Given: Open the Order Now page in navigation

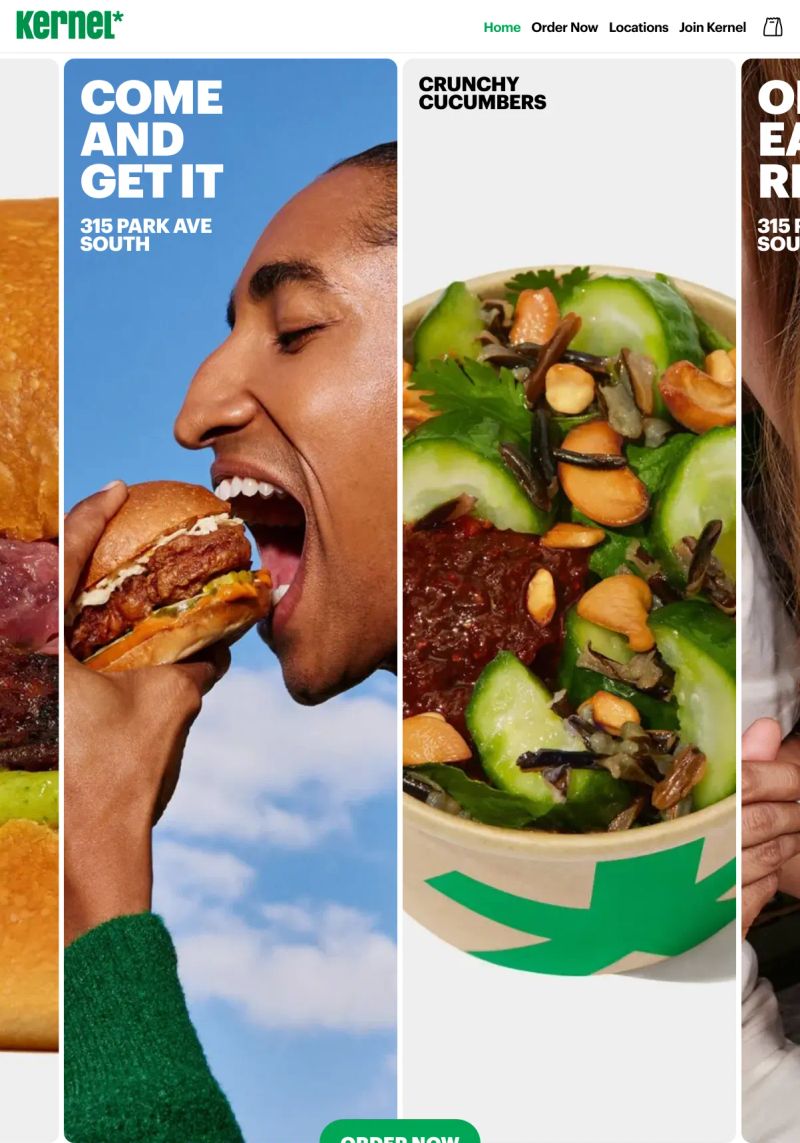Looking at the screenshot, I should (564, 27).
